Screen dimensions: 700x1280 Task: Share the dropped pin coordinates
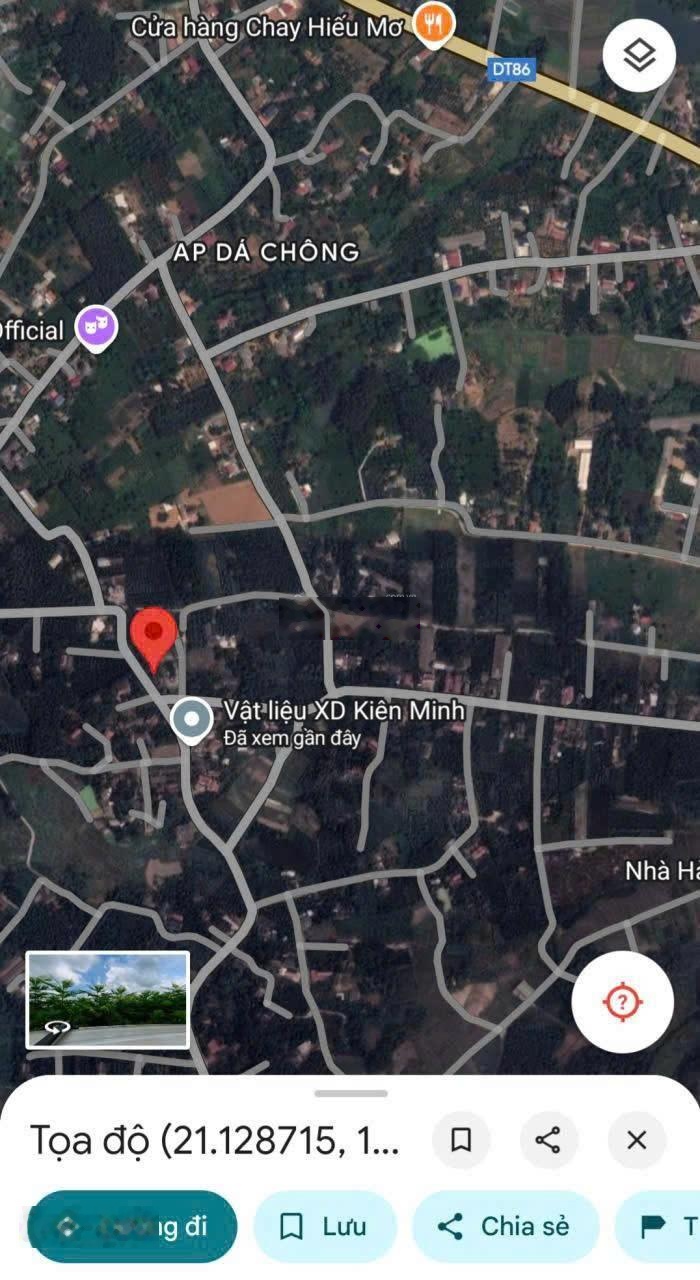[548, 1140]
